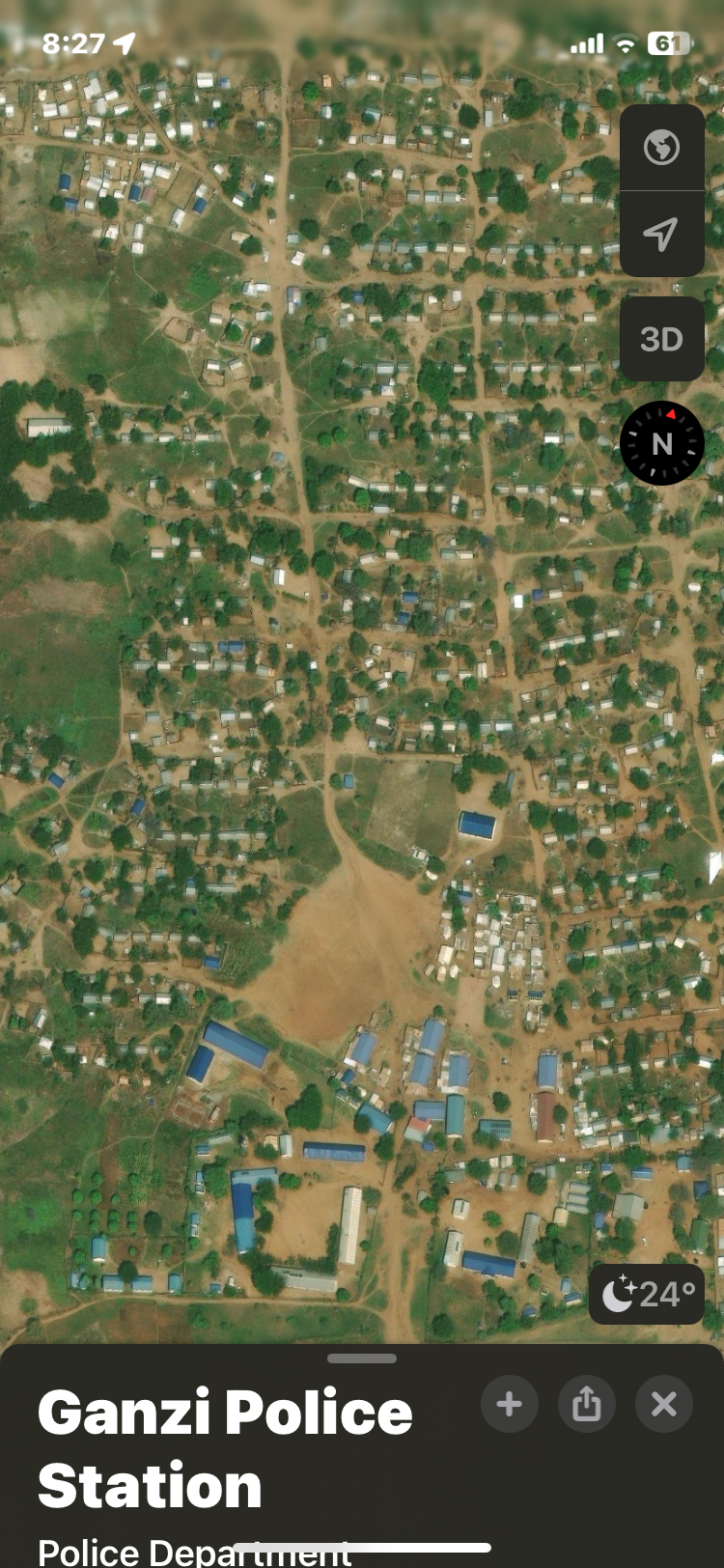This screenshot has width=724, height=1568.
Task: Tap the place card grabber handle
Action: [362, 1358]
